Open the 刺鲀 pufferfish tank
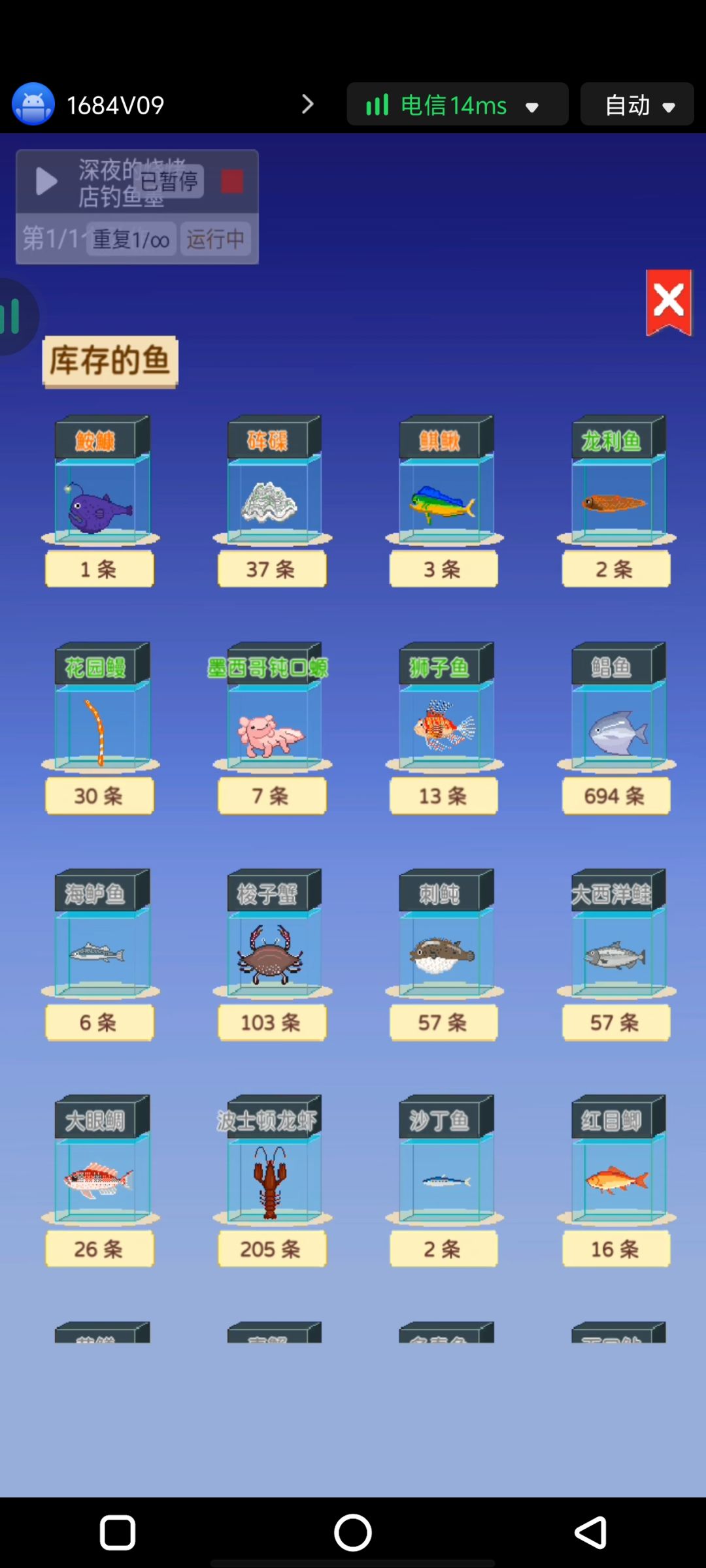The image size is (706, 1568). pos(445,954)
